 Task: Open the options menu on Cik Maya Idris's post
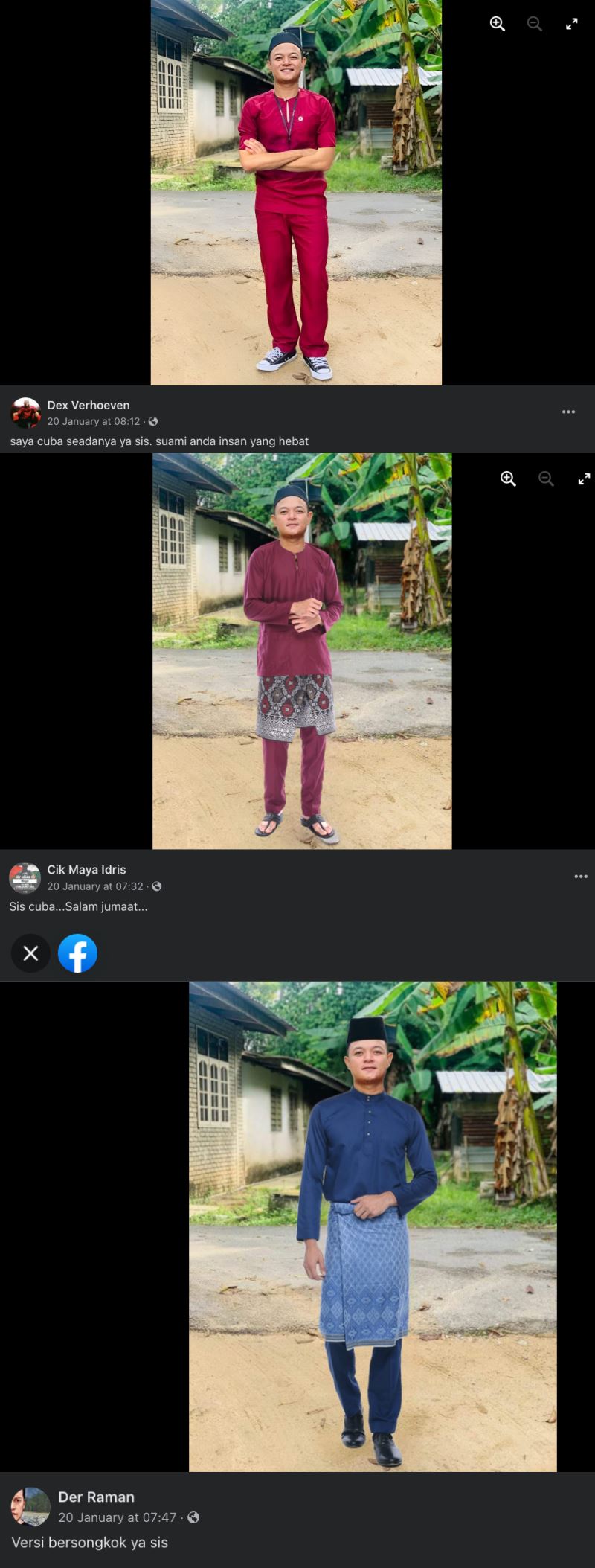point(581,877)
